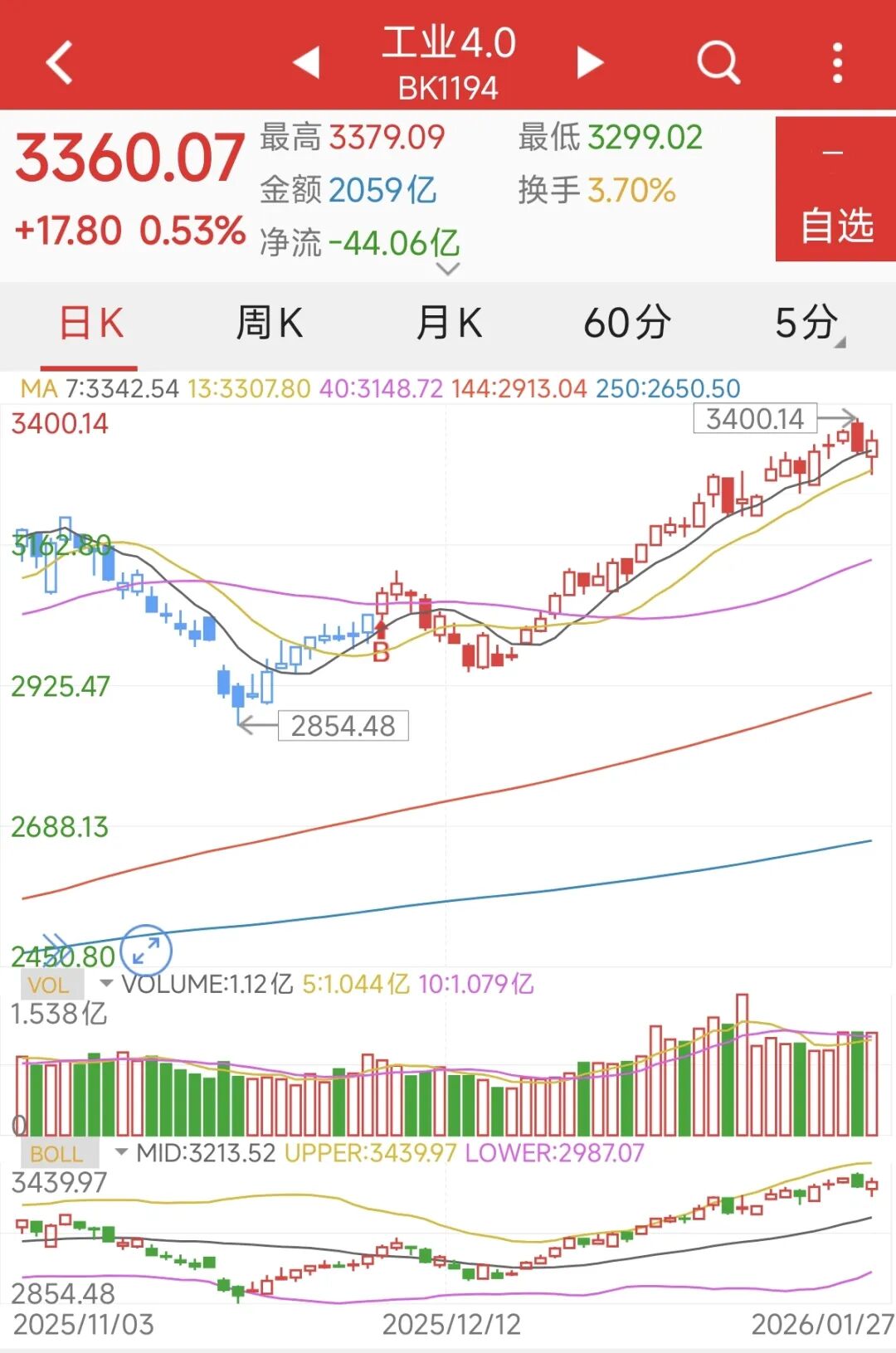Open the three-dot overflow menu

coord(837,63)
